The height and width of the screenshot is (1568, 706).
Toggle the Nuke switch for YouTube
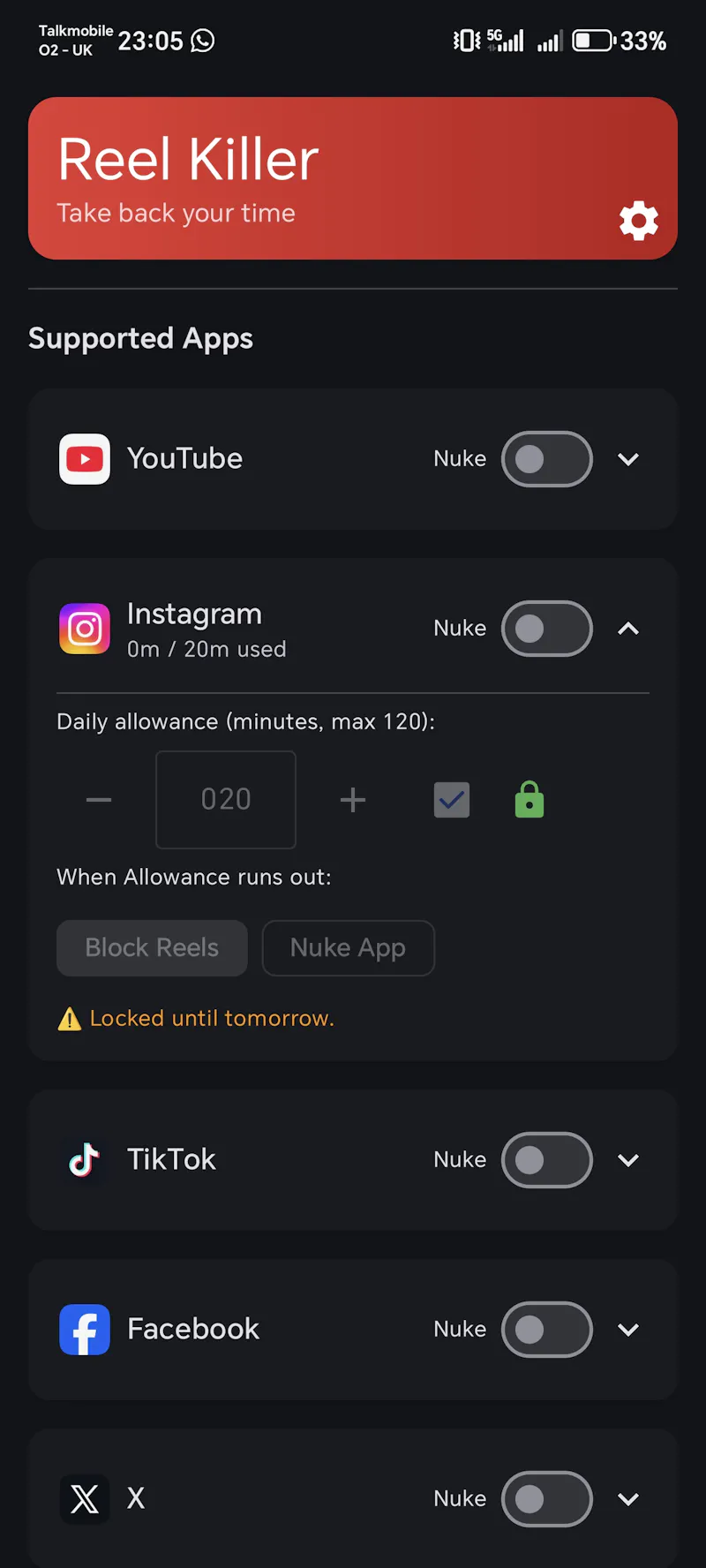click(x=547, y=459)
